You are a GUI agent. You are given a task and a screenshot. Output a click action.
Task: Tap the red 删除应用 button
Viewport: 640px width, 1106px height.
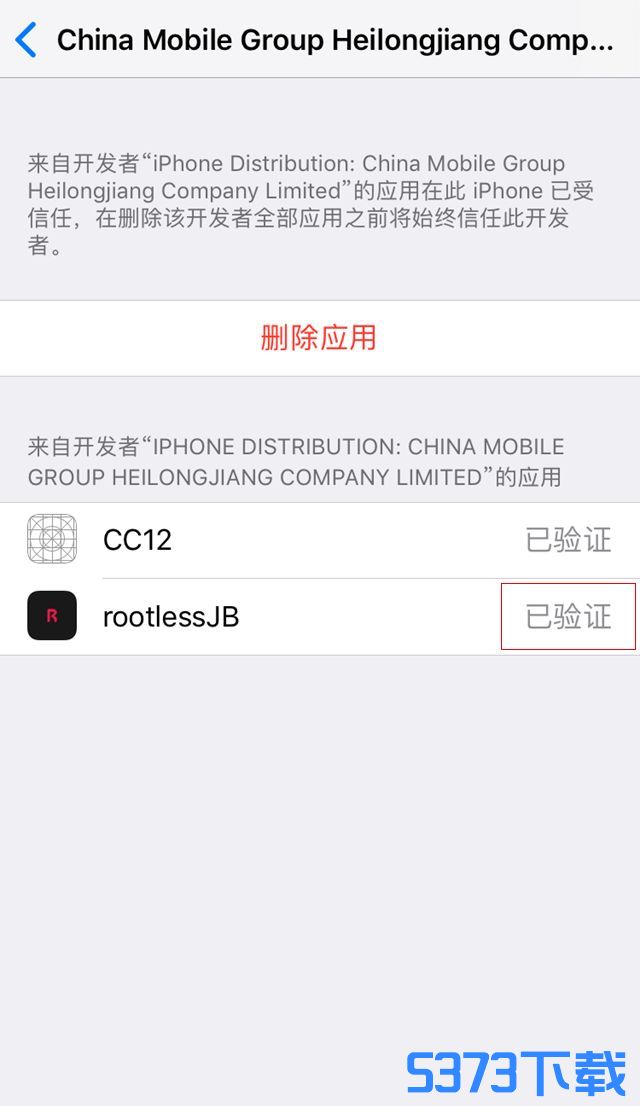[319, 338]
